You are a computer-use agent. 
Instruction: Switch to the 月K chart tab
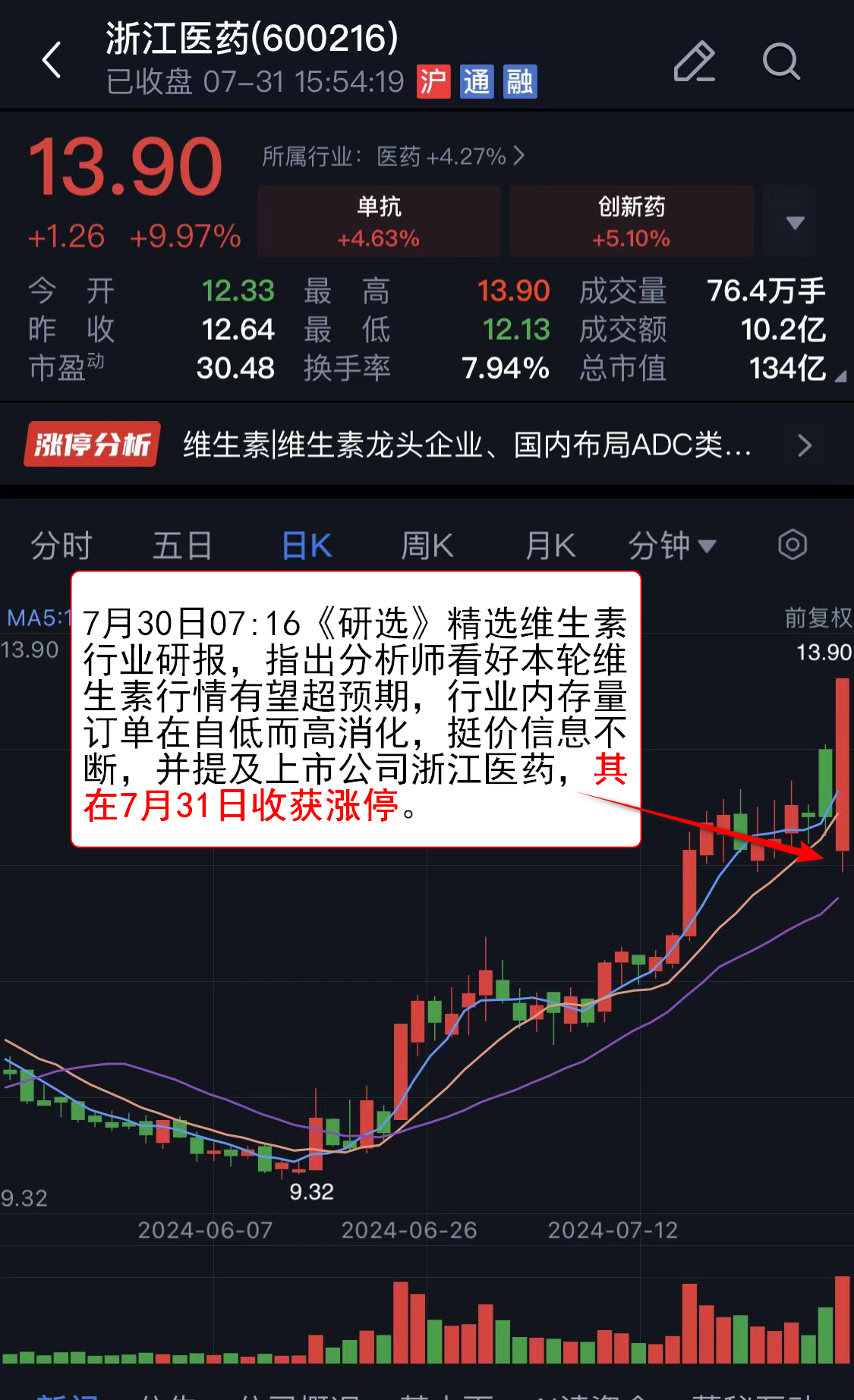click(x=550, y=546)
